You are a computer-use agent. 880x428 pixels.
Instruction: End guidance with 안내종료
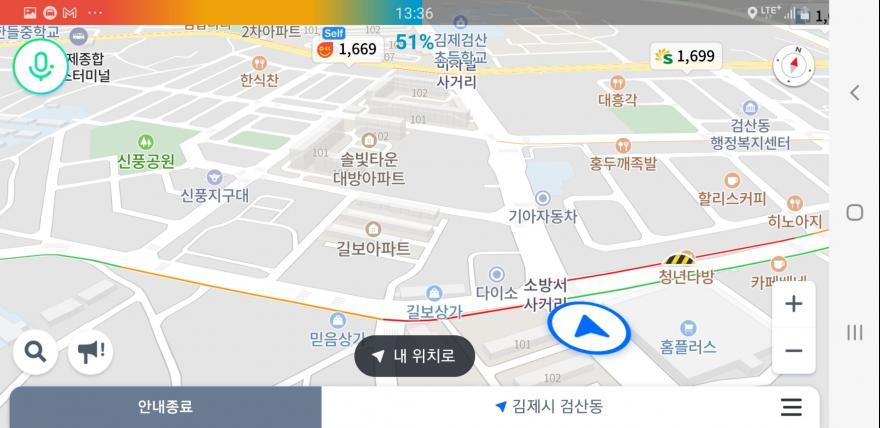(x=165, y=407)
